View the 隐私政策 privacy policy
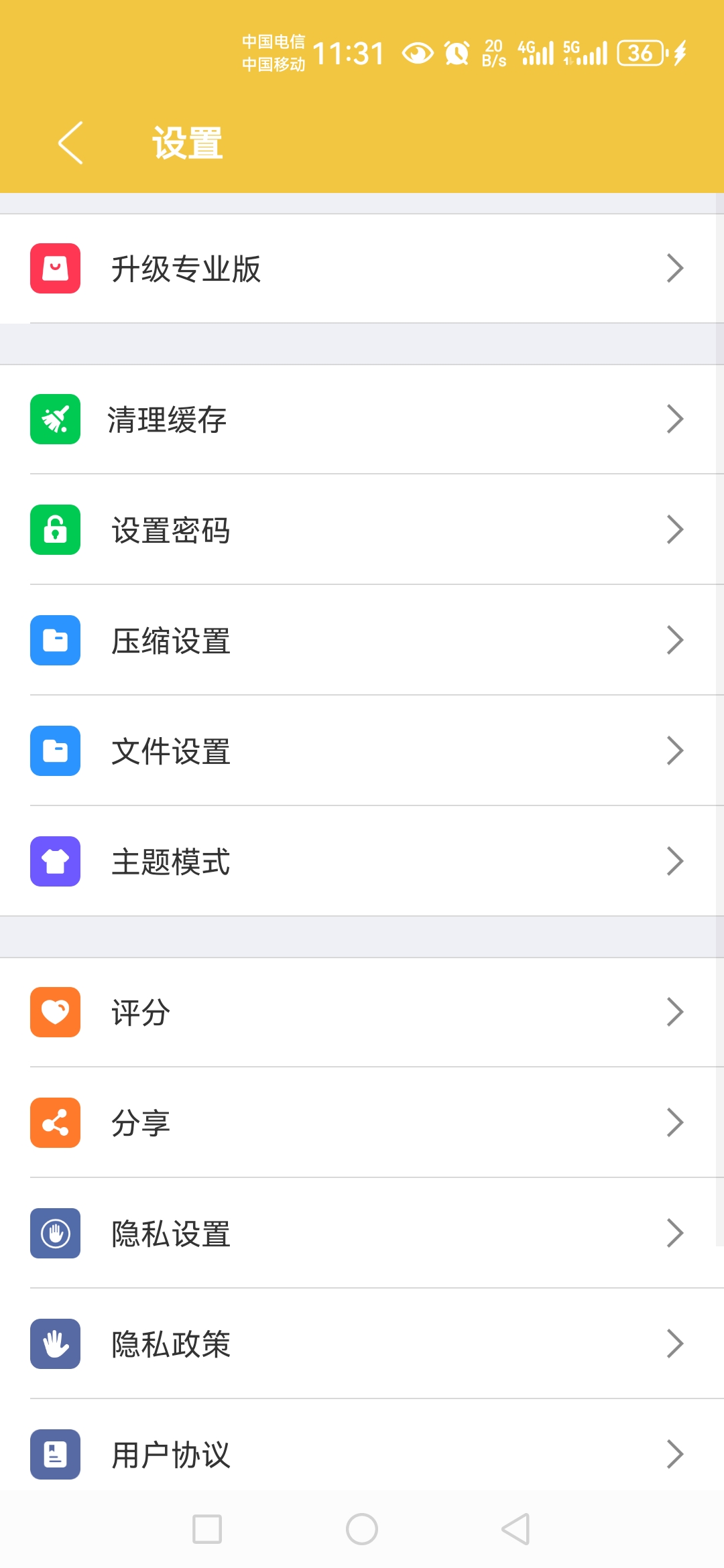This screenshot has width=724, height=1568. coord(362,1344)
